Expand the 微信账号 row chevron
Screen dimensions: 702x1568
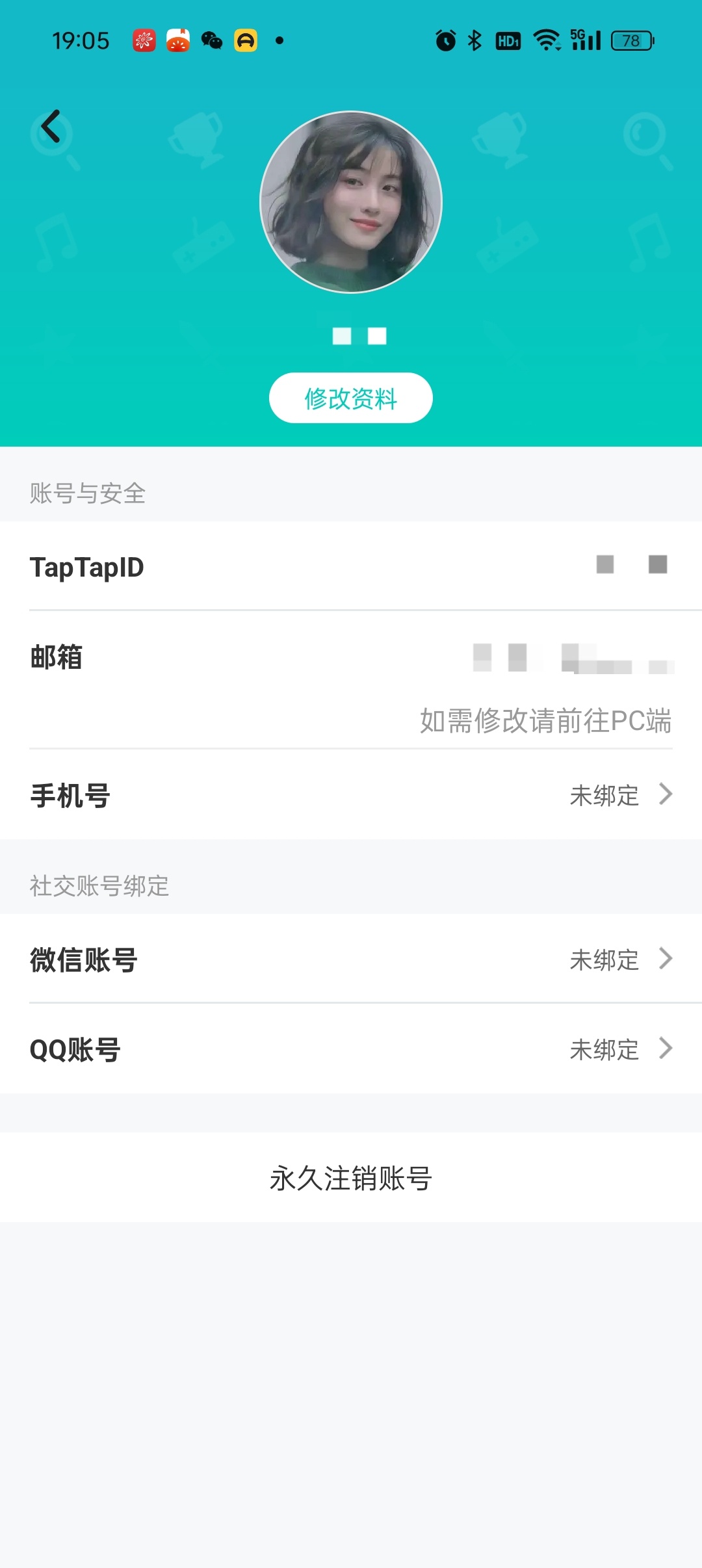pos(664,960)
